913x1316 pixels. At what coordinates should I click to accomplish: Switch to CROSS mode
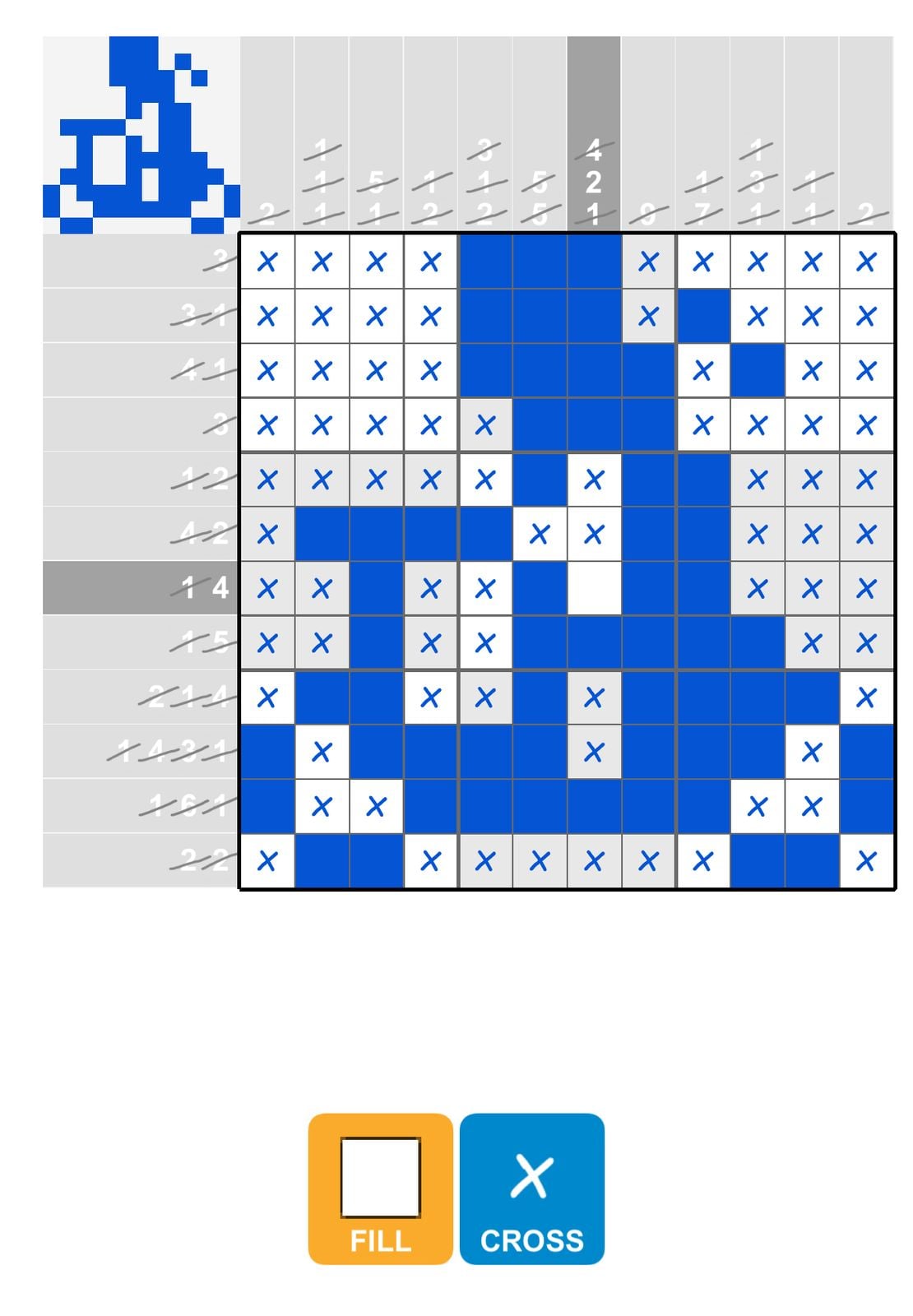pos(531,1188)
